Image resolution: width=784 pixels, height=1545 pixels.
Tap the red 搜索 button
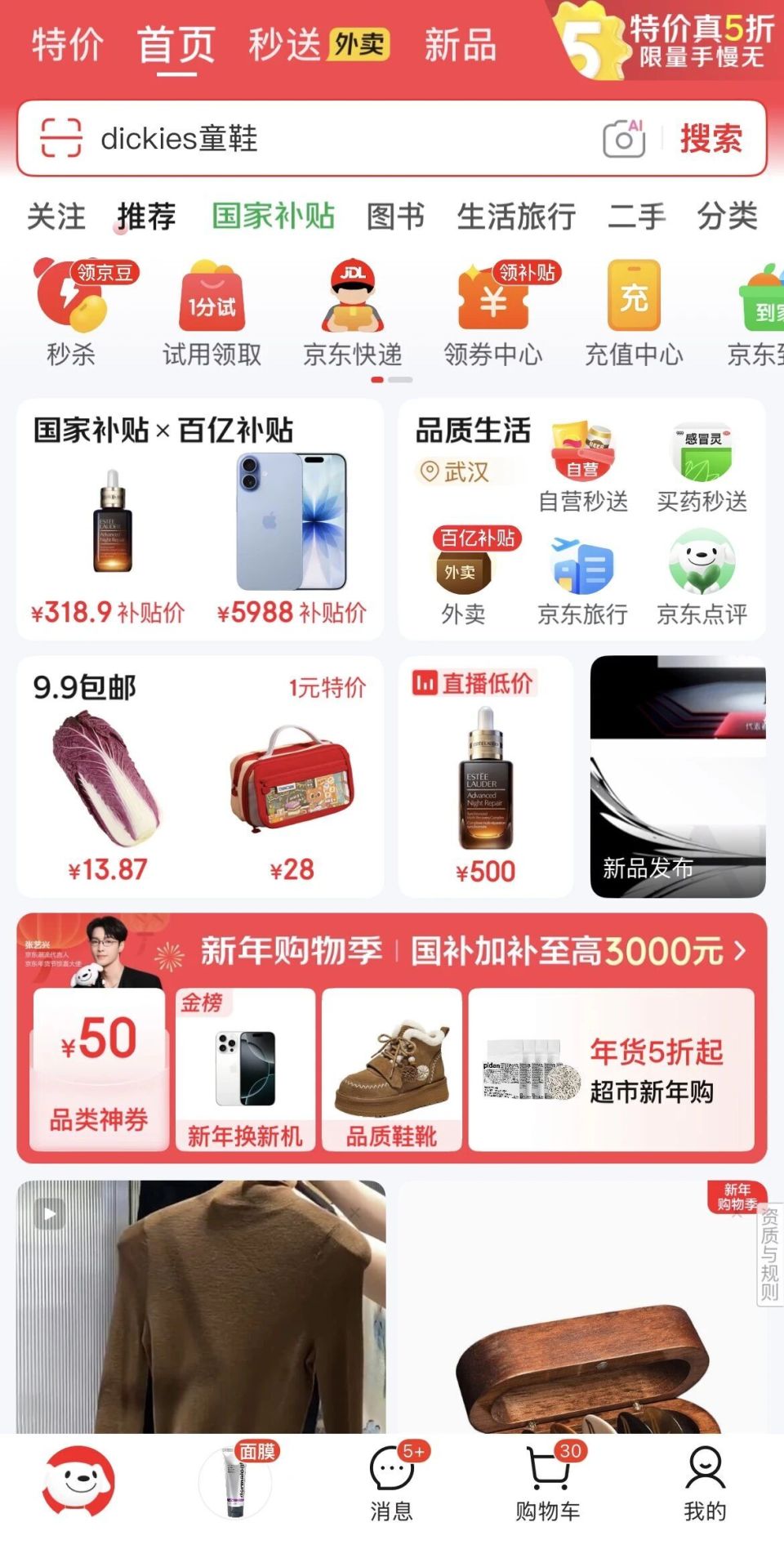click(x=710, y=139)
